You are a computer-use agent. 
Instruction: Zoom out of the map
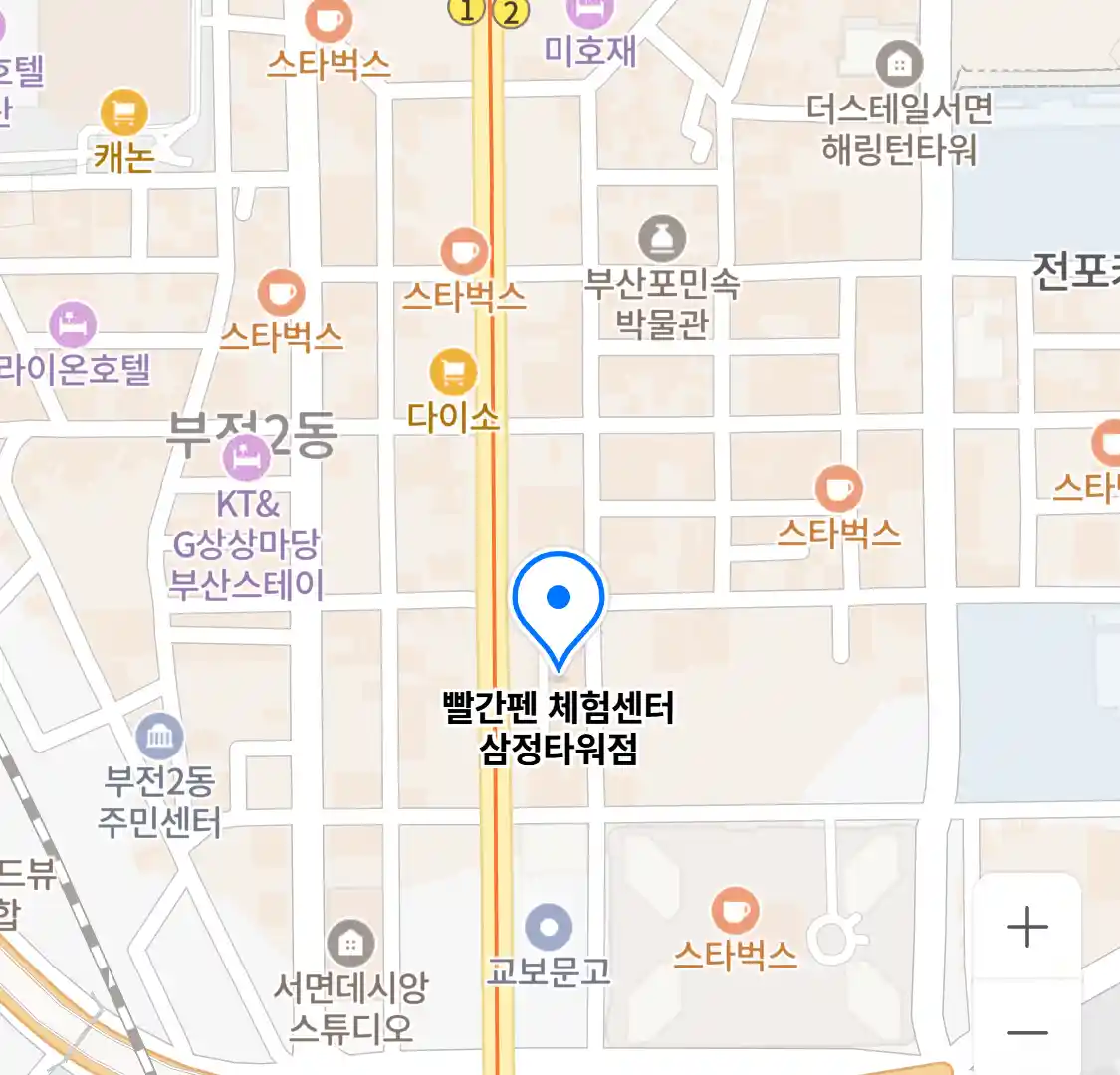tap(1026, 1033)
